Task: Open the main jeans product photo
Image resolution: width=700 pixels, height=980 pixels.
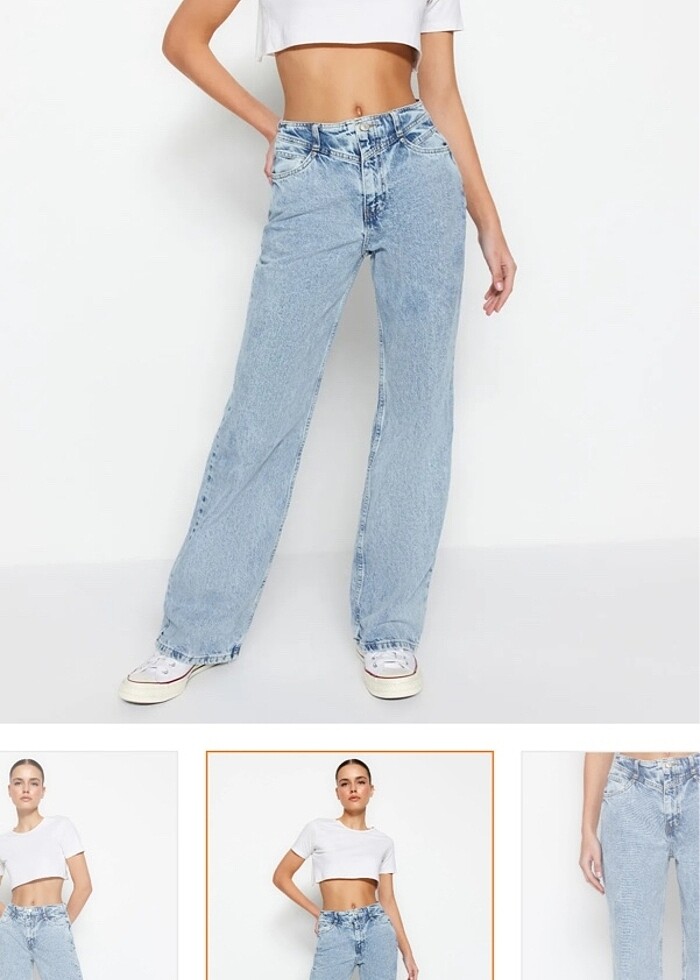Action: (350, 360)
